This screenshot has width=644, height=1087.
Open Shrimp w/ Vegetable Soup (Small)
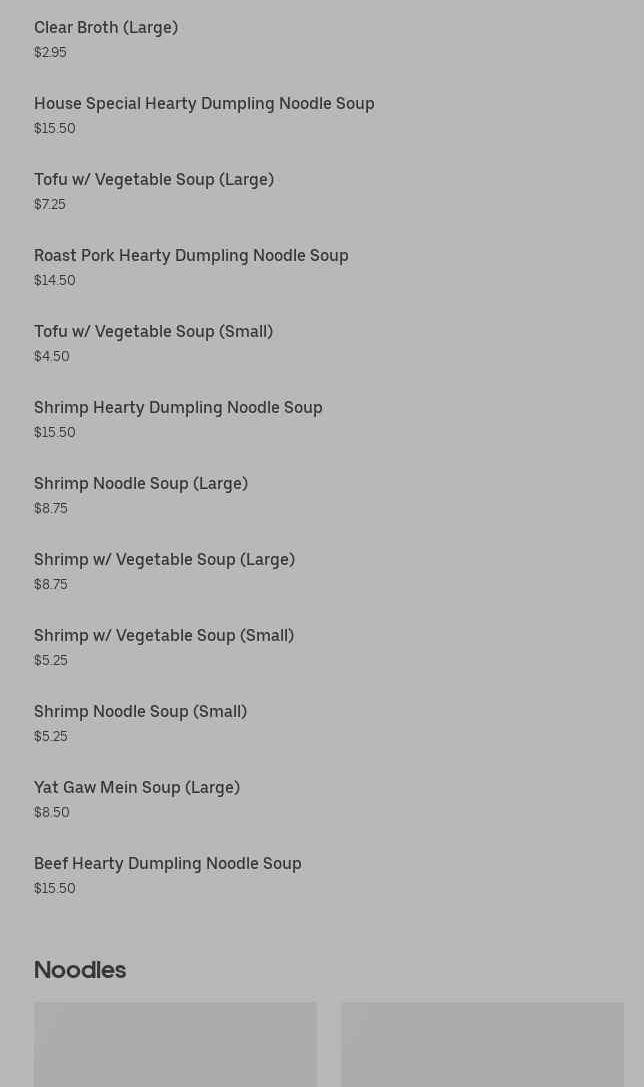tap(164, 636)
